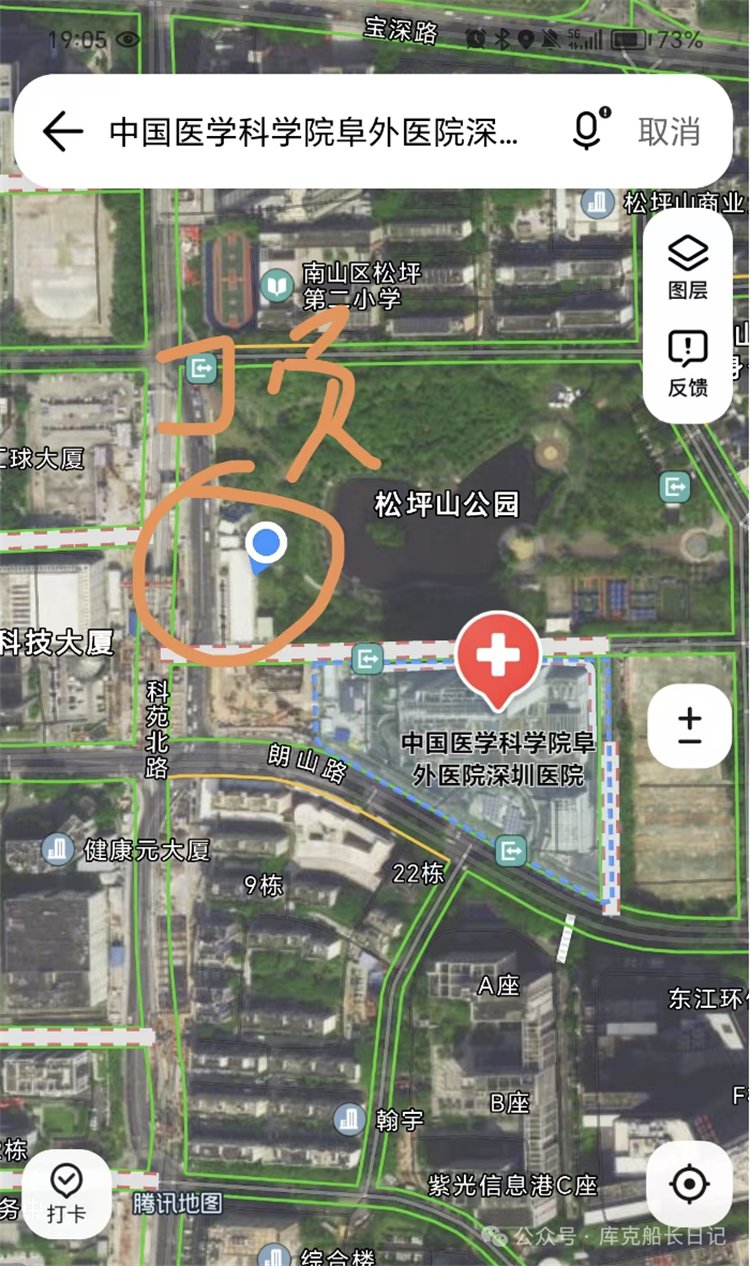The image size is (750, 1266).
Task: Cancel the search with 取消
Action: pos(669,131)
